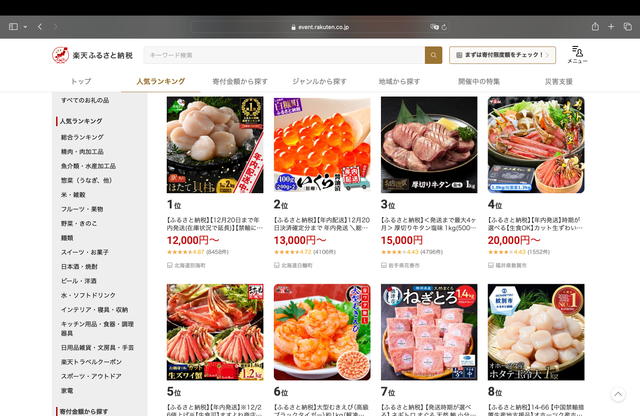Open the 災害支援 tab
This screenshot has height=416, width=640.
[x=559, y=81]
